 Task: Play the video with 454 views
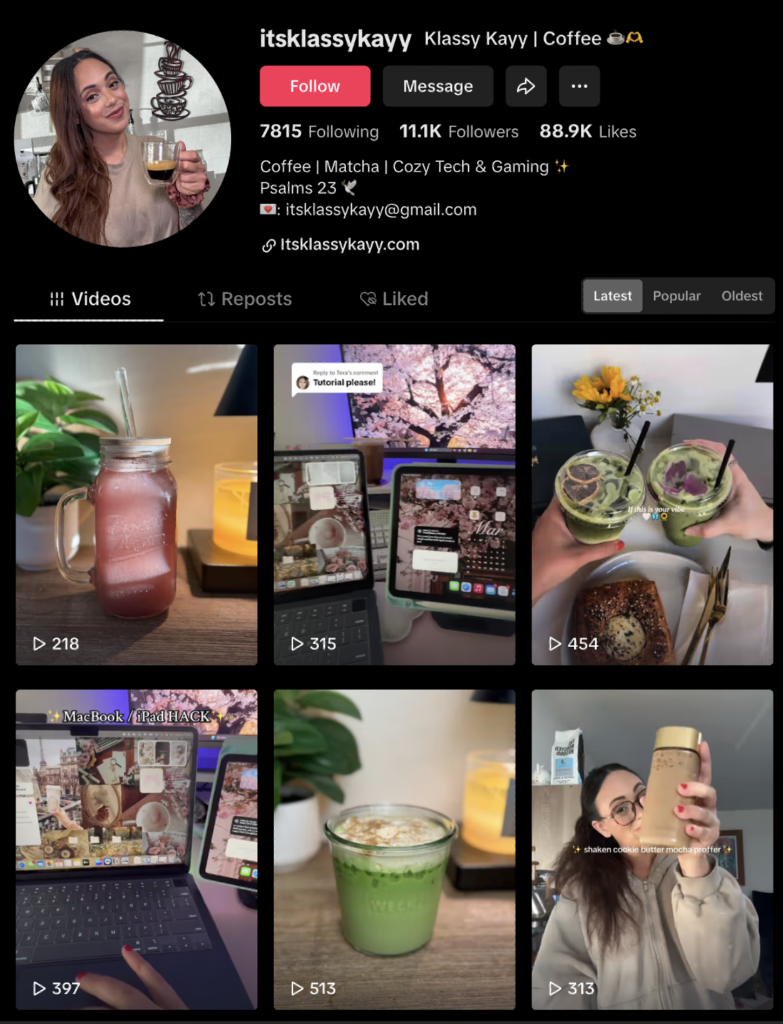(652, 505)
